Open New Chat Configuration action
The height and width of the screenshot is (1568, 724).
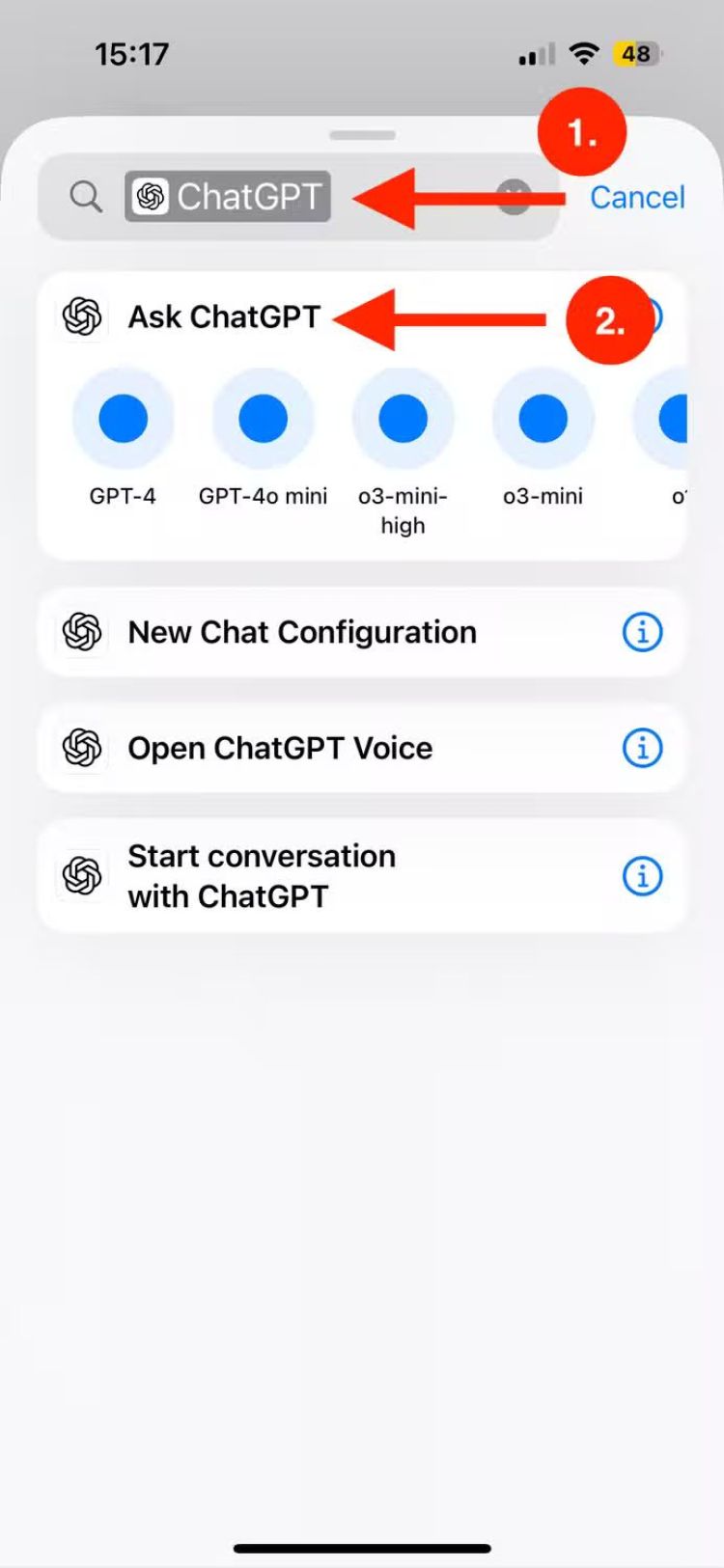pyautogui.click(x=302, y=633)
